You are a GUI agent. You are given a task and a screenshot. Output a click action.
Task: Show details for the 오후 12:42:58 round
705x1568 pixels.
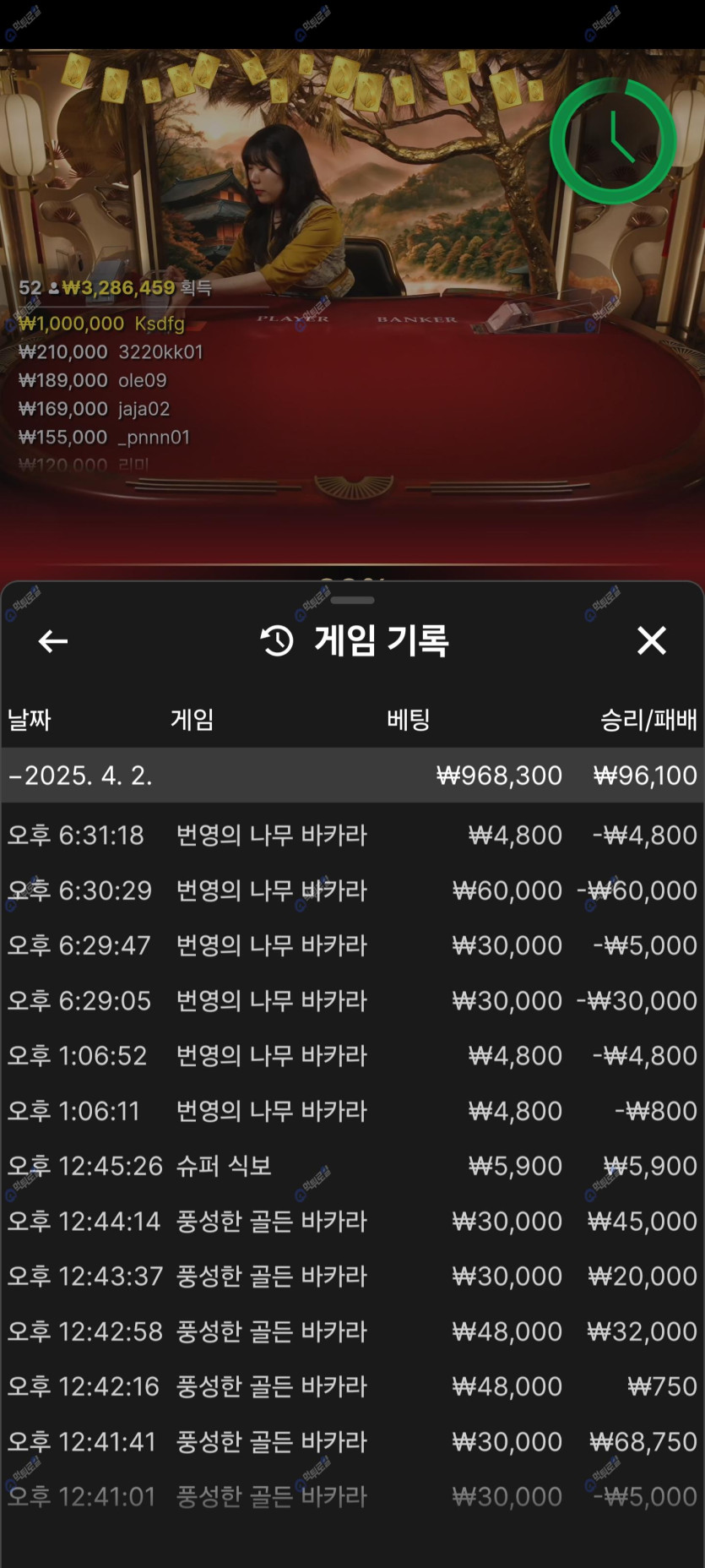(x=352, y=1331)
